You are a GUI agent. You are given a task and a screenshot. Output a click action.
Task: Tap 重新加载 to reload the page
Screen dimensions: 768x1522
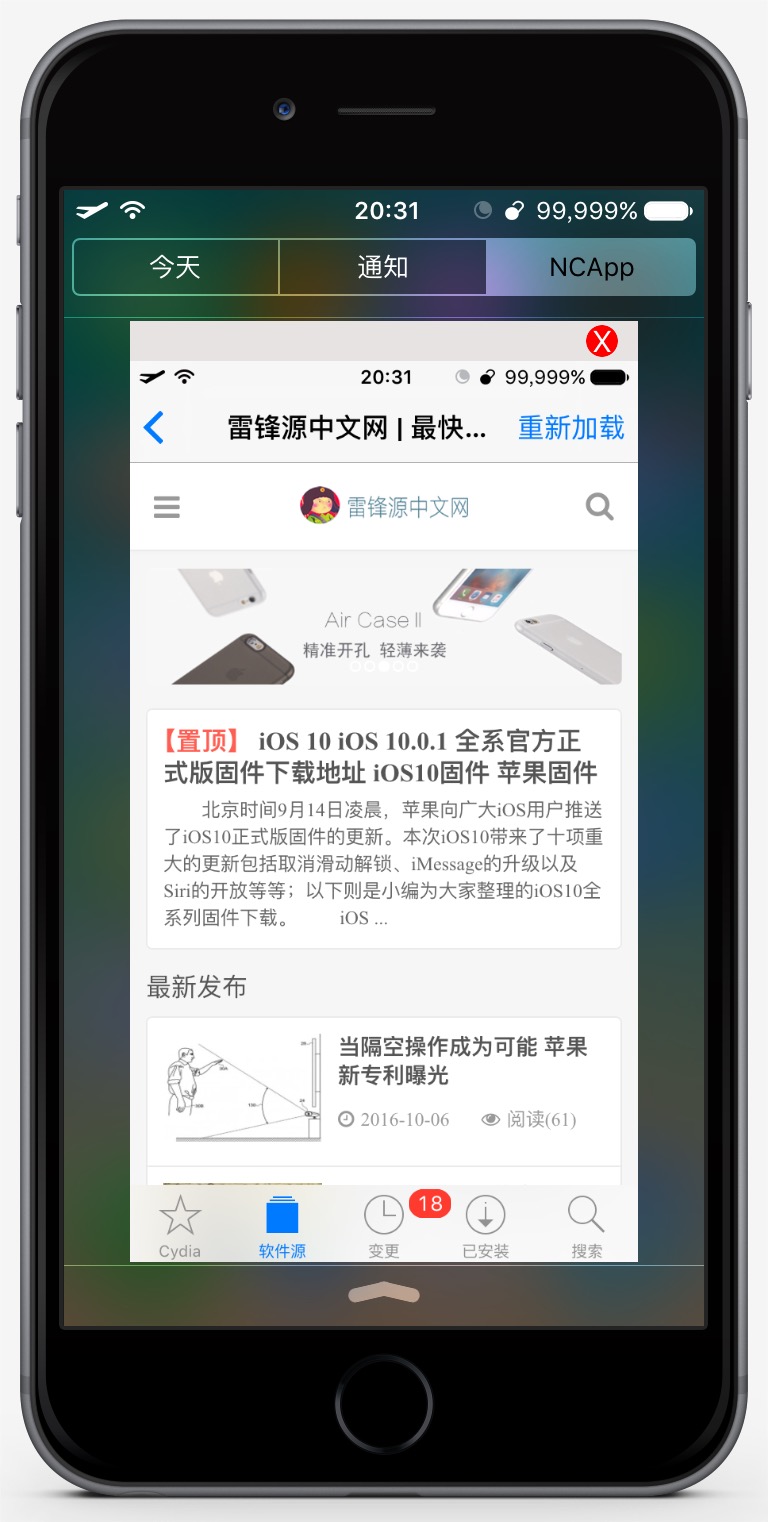[x=571, y=428]
